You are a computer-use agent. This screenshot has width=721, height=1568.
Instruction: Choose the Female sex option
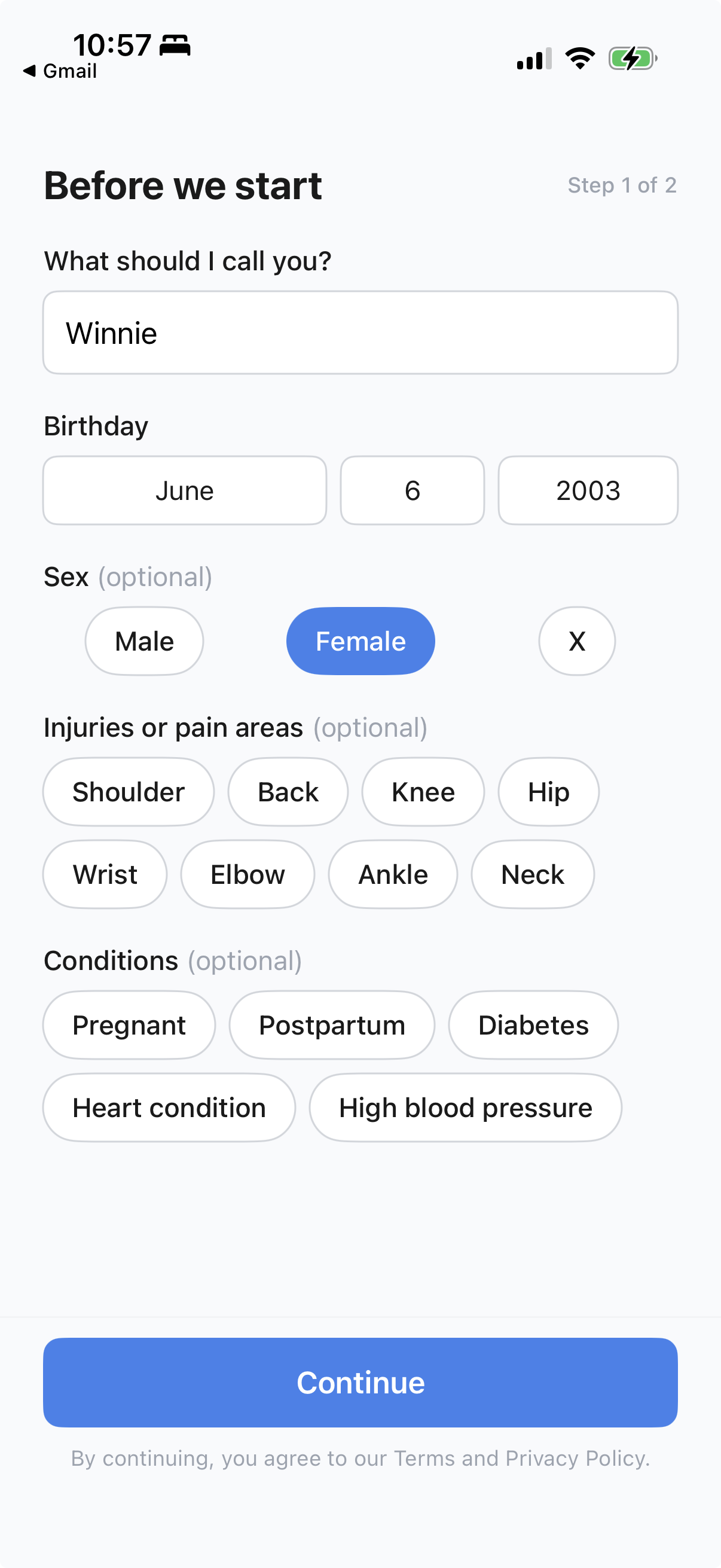coord(360,641)
